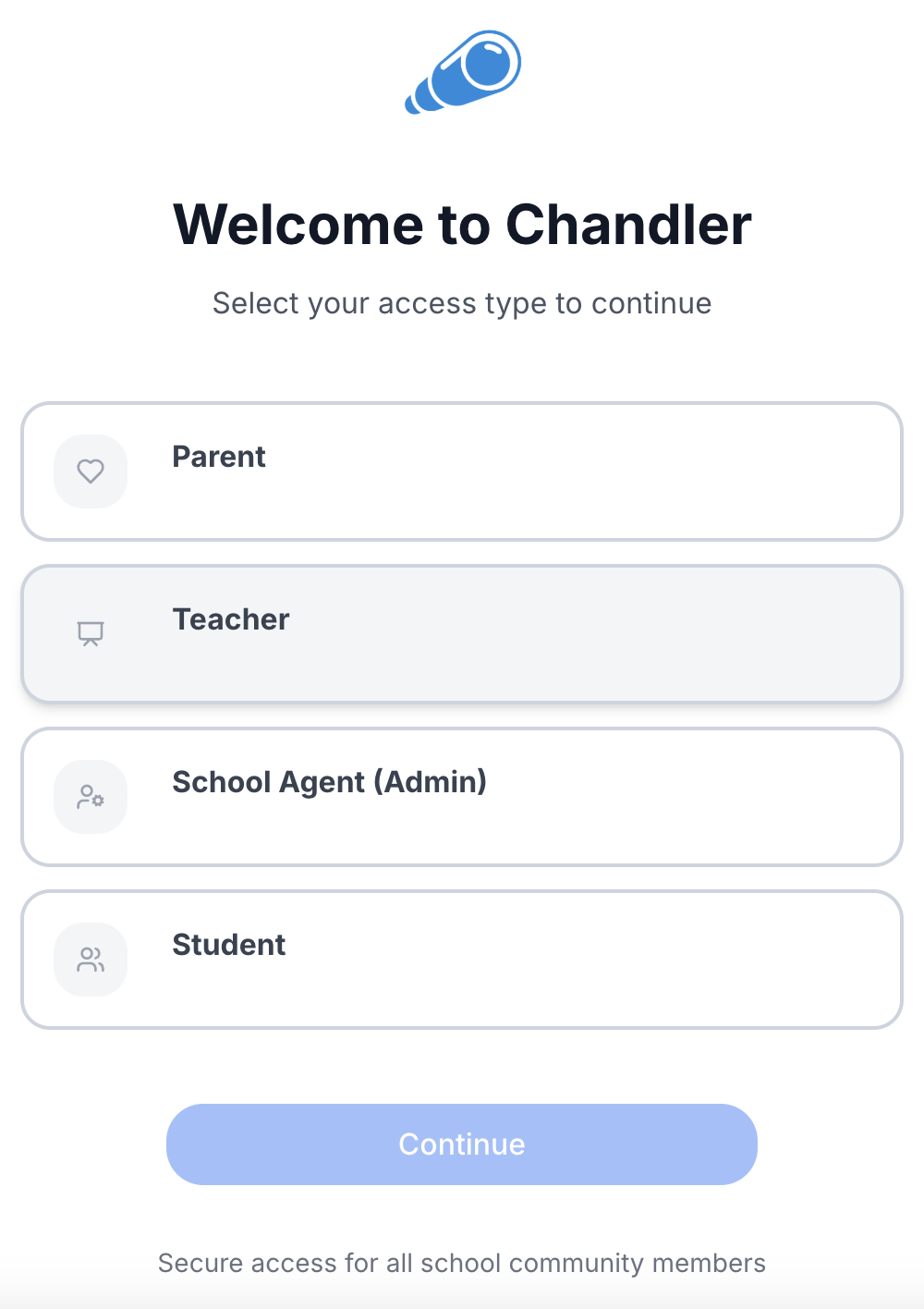Choose Teacher as your access type
This screenshot has width=924, height=1309.
pos(462,634)
